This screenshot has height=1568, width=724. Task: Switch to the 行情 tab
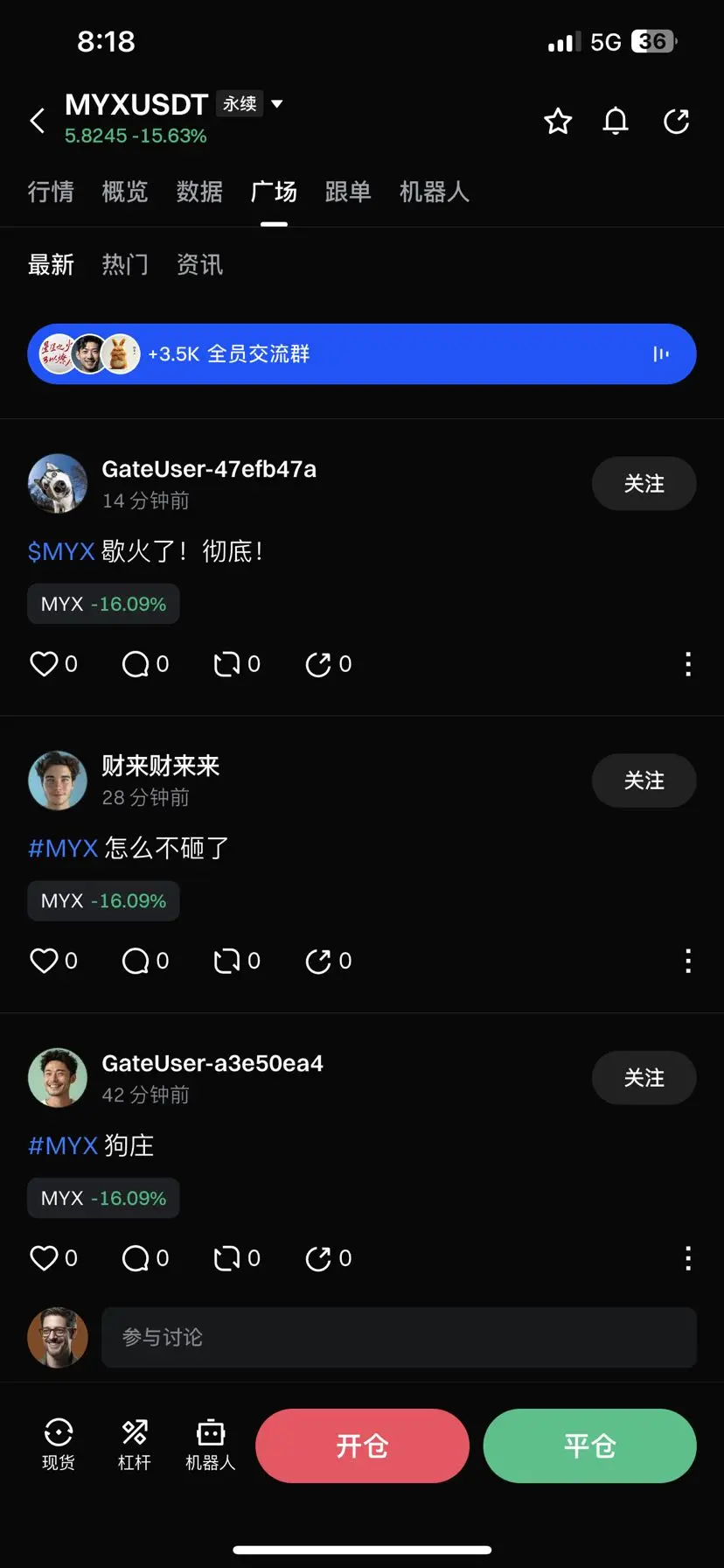click(51, 192)
